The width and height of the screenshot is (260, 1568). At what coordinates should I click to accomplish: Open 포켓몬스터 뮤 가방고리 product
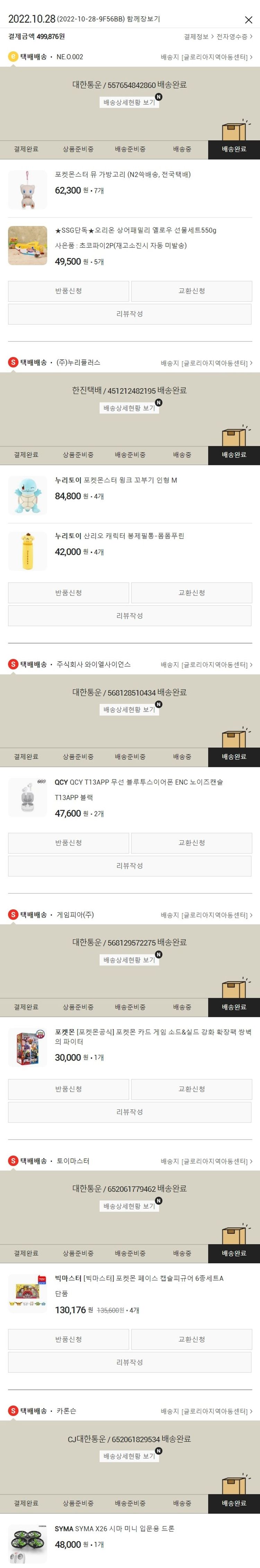click(122, 175)
